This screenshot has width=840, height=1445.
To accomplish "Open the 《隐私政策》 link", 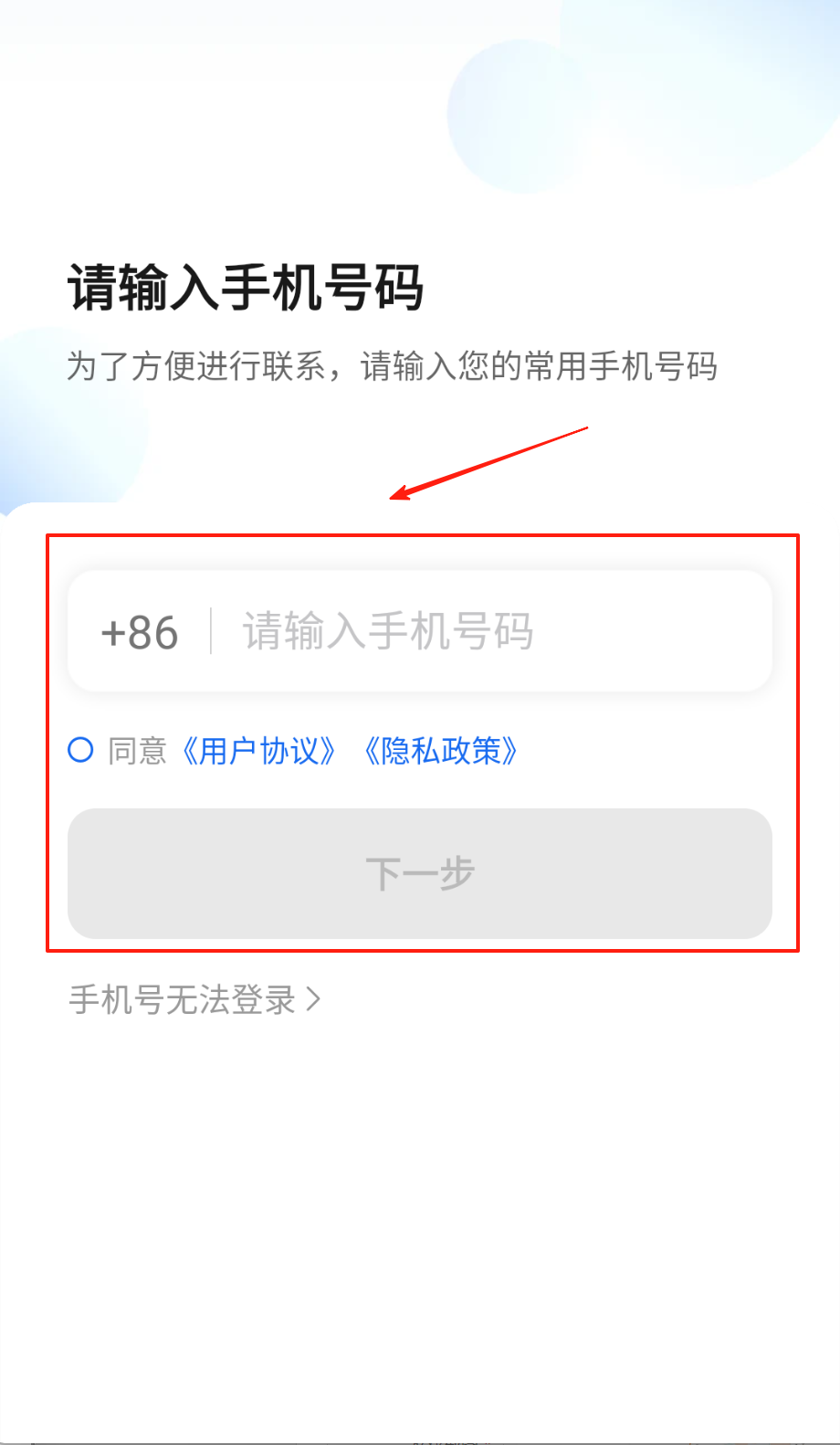I will click(441, 751).
